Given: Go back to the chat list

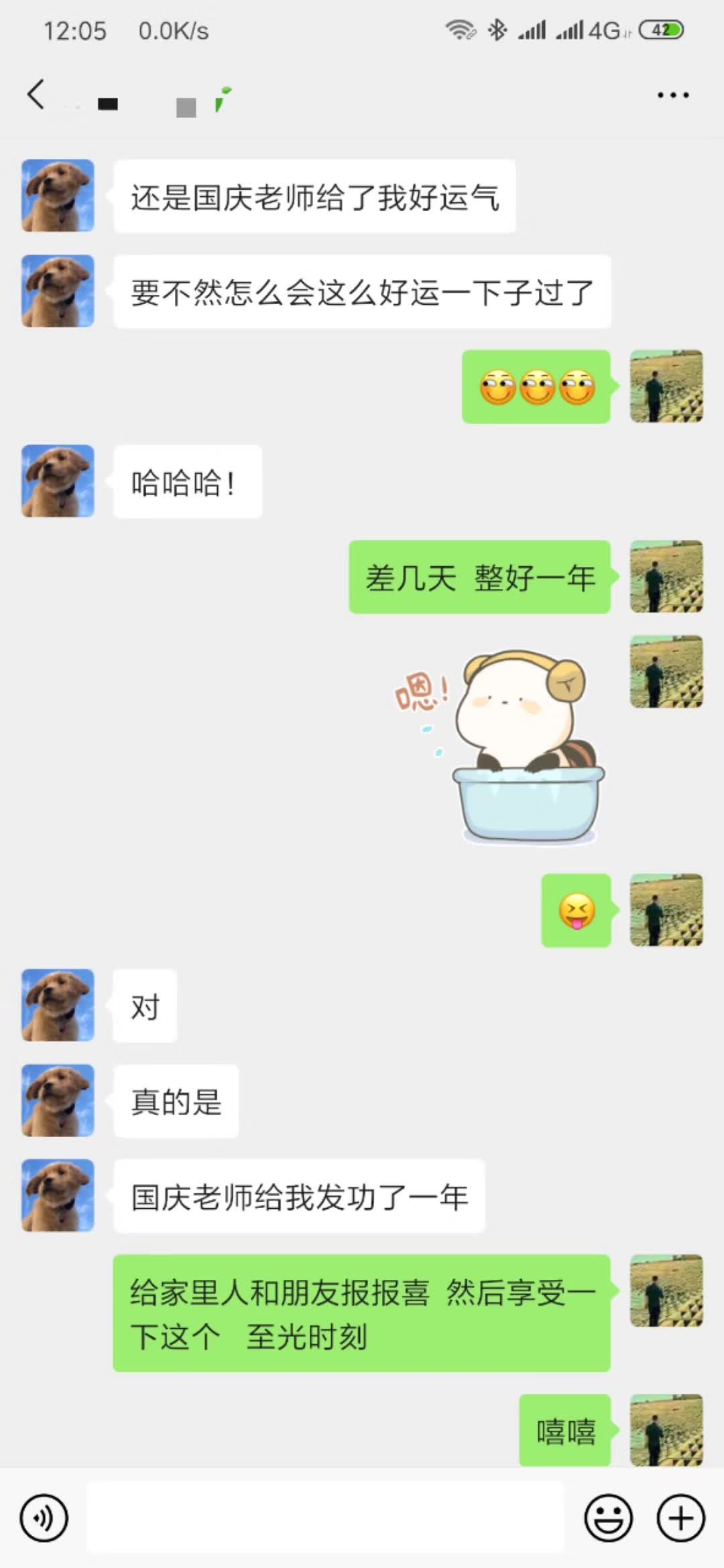Looking at the screenshot, I should click(36, 94).
